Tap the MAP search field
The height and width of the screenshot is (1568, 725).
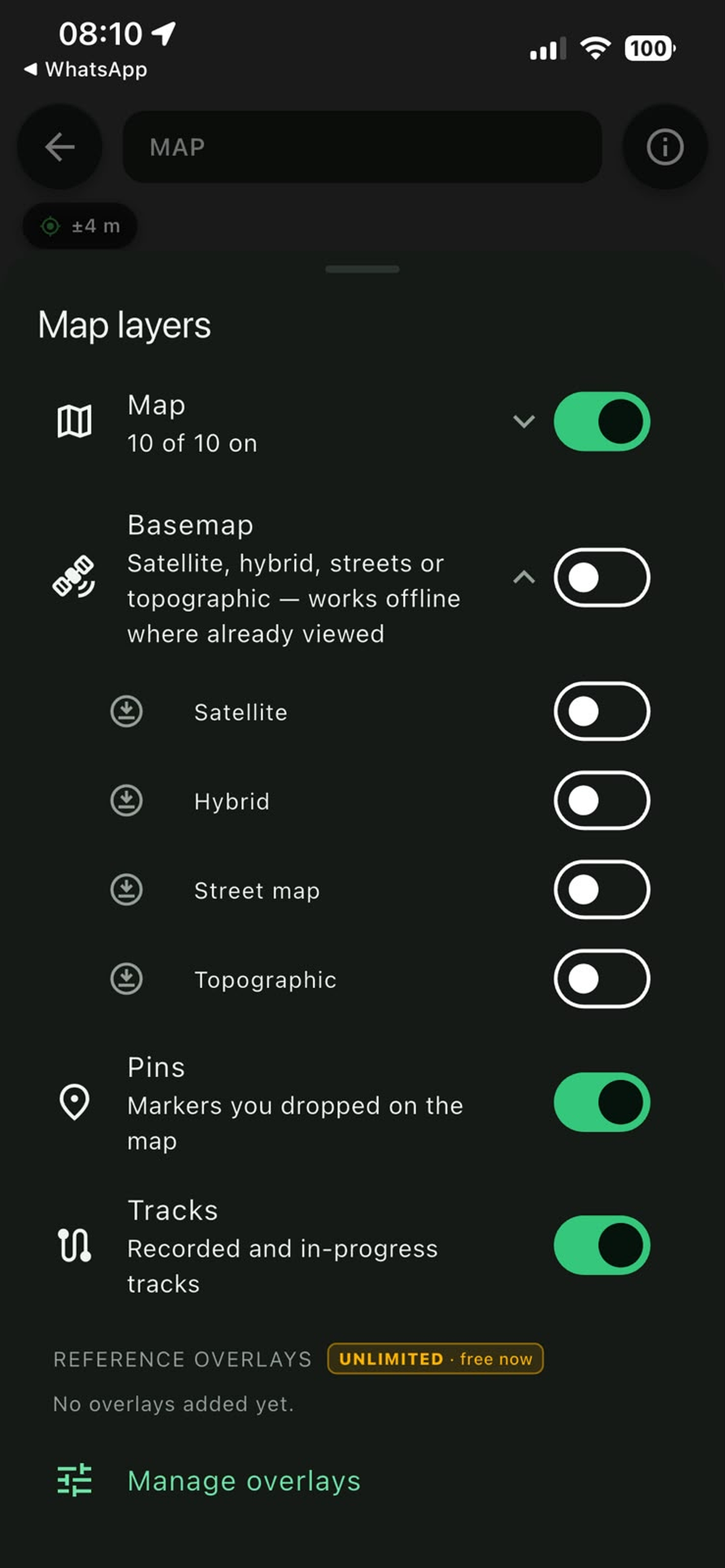[x=362, y=147]
